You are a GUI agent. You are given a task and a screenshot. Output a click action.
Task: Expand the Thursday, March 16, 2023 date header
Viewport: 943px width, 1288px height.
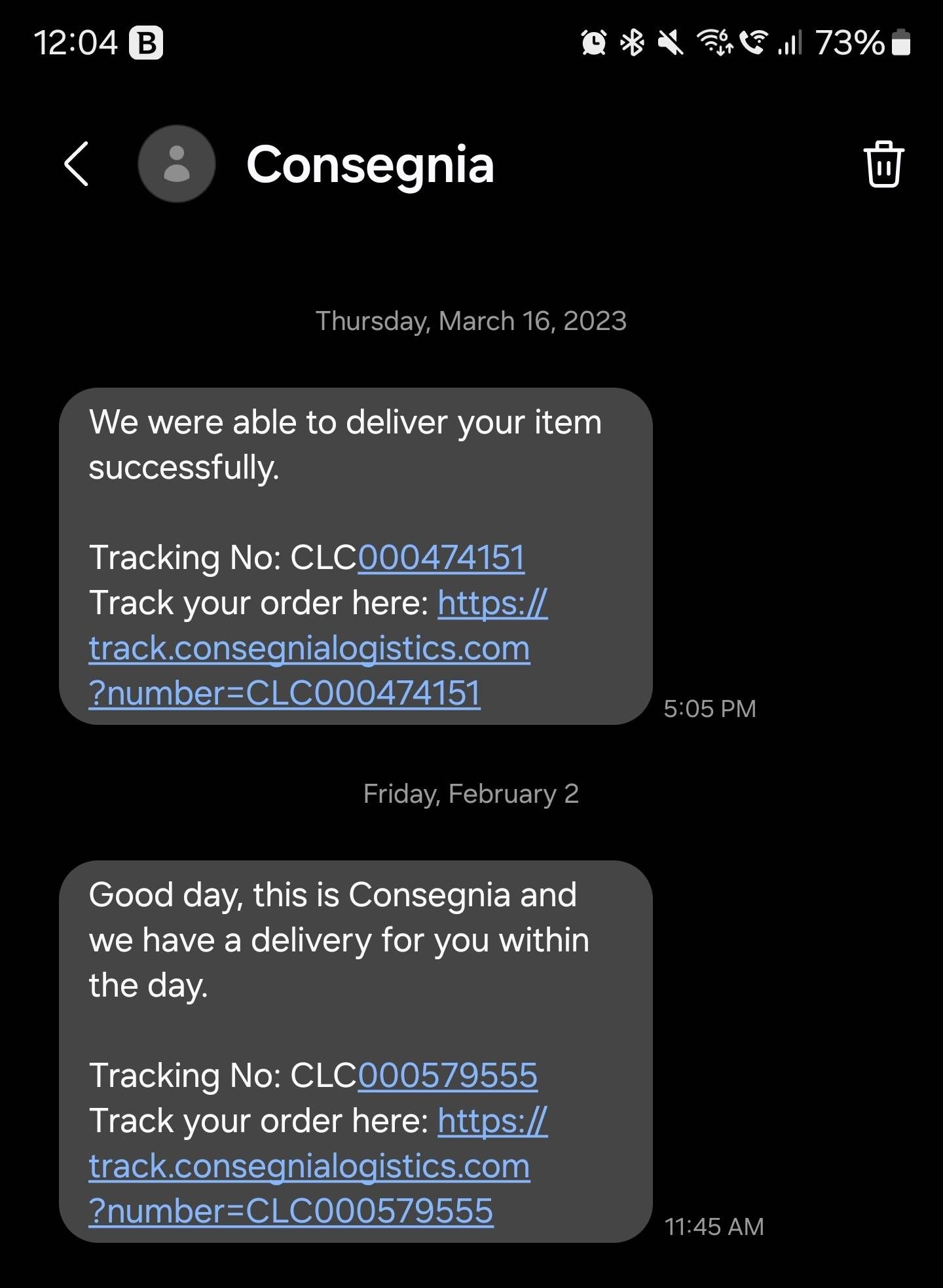(471, 320)
